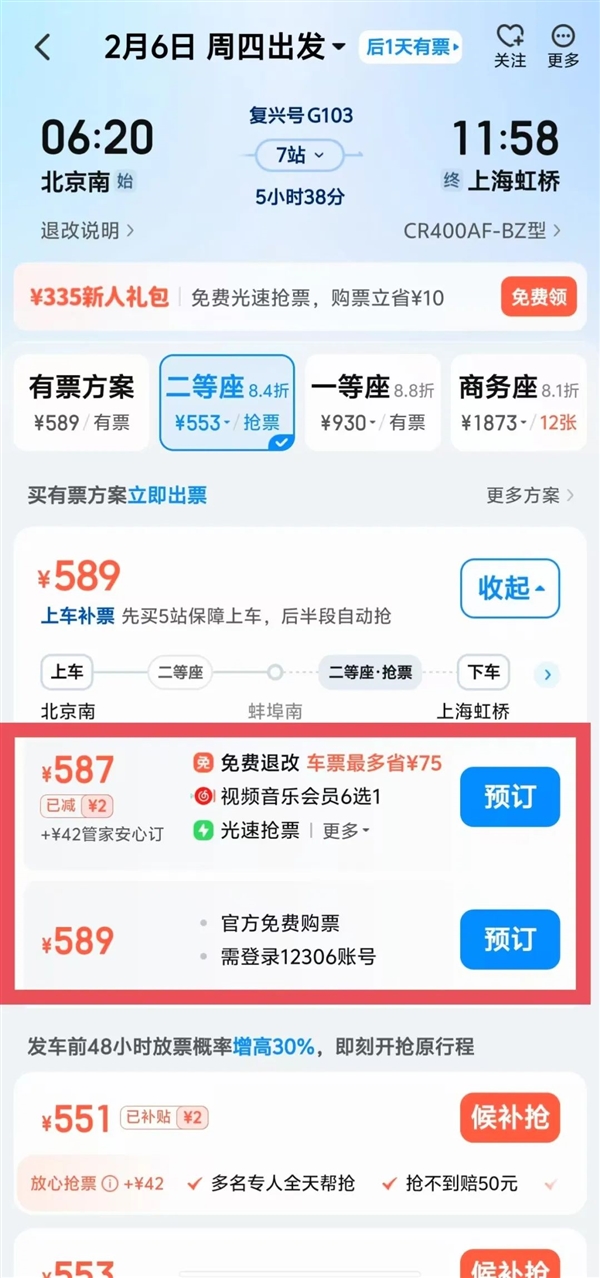Tap 候补抢 for the ¥551 ticket

[509, 1118]
